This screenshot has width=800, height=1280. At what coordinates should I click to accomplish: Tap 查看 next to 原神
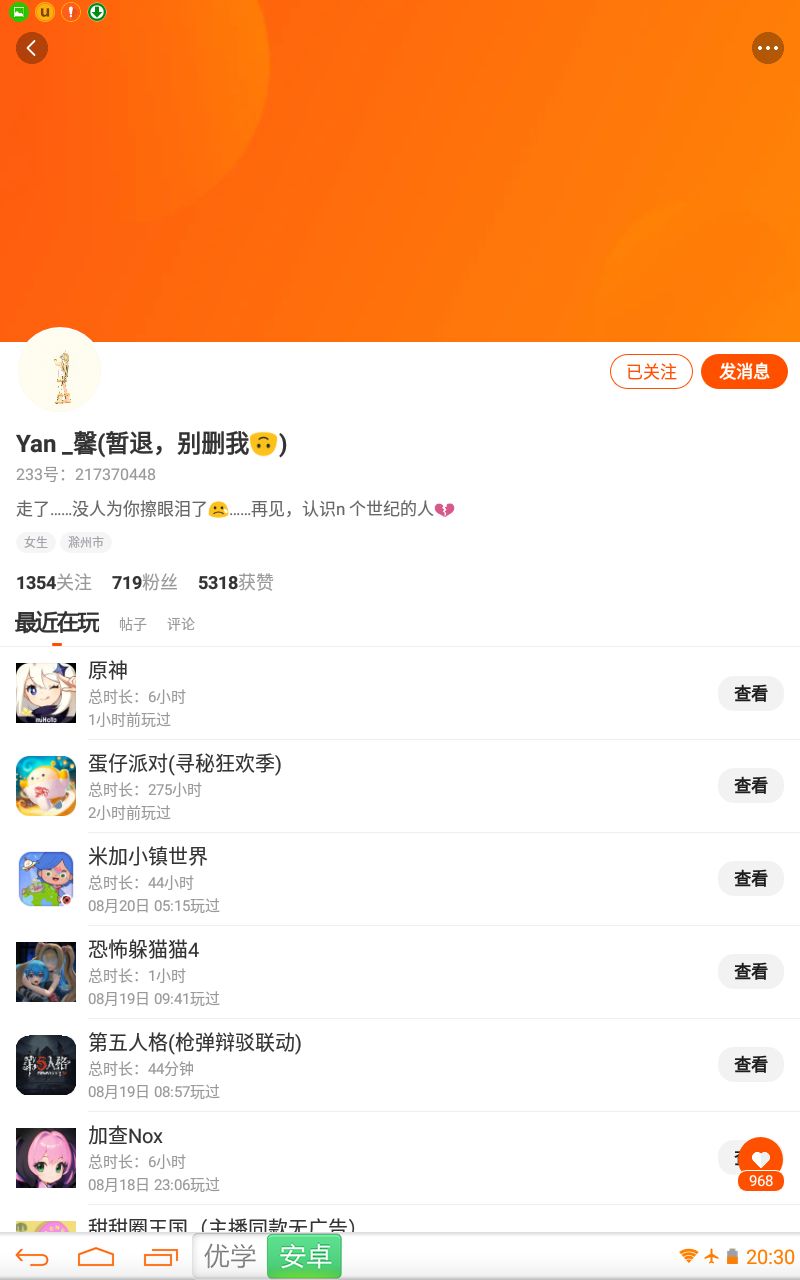tap(751, 693)
